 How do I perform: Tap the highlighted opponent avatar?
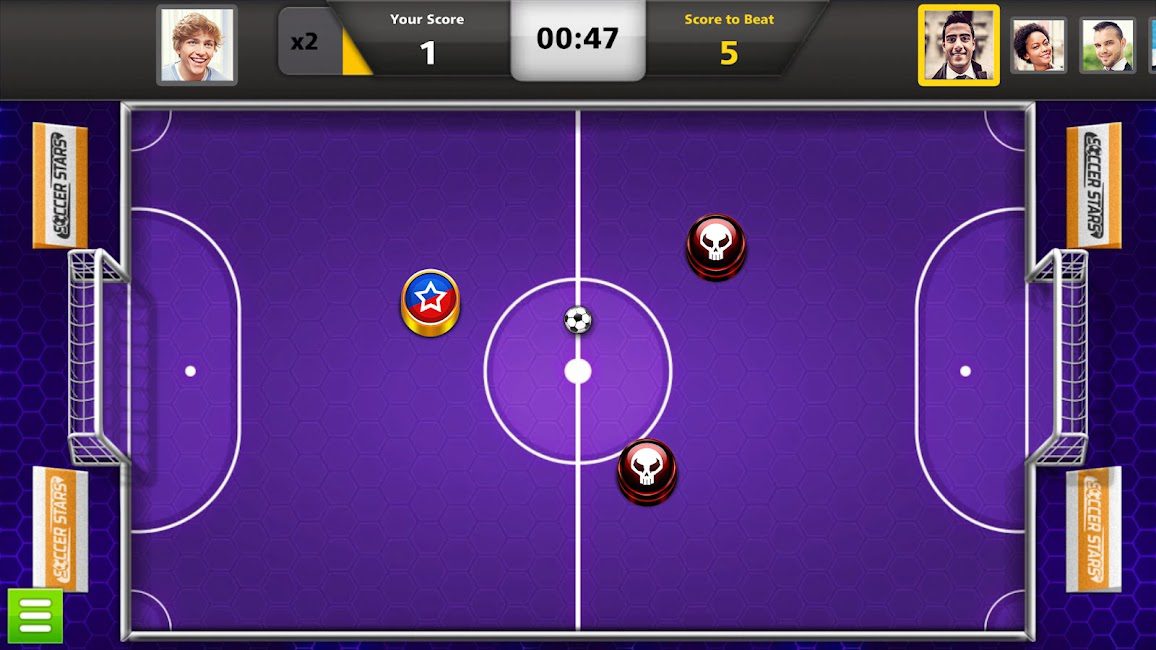(958, 46)
